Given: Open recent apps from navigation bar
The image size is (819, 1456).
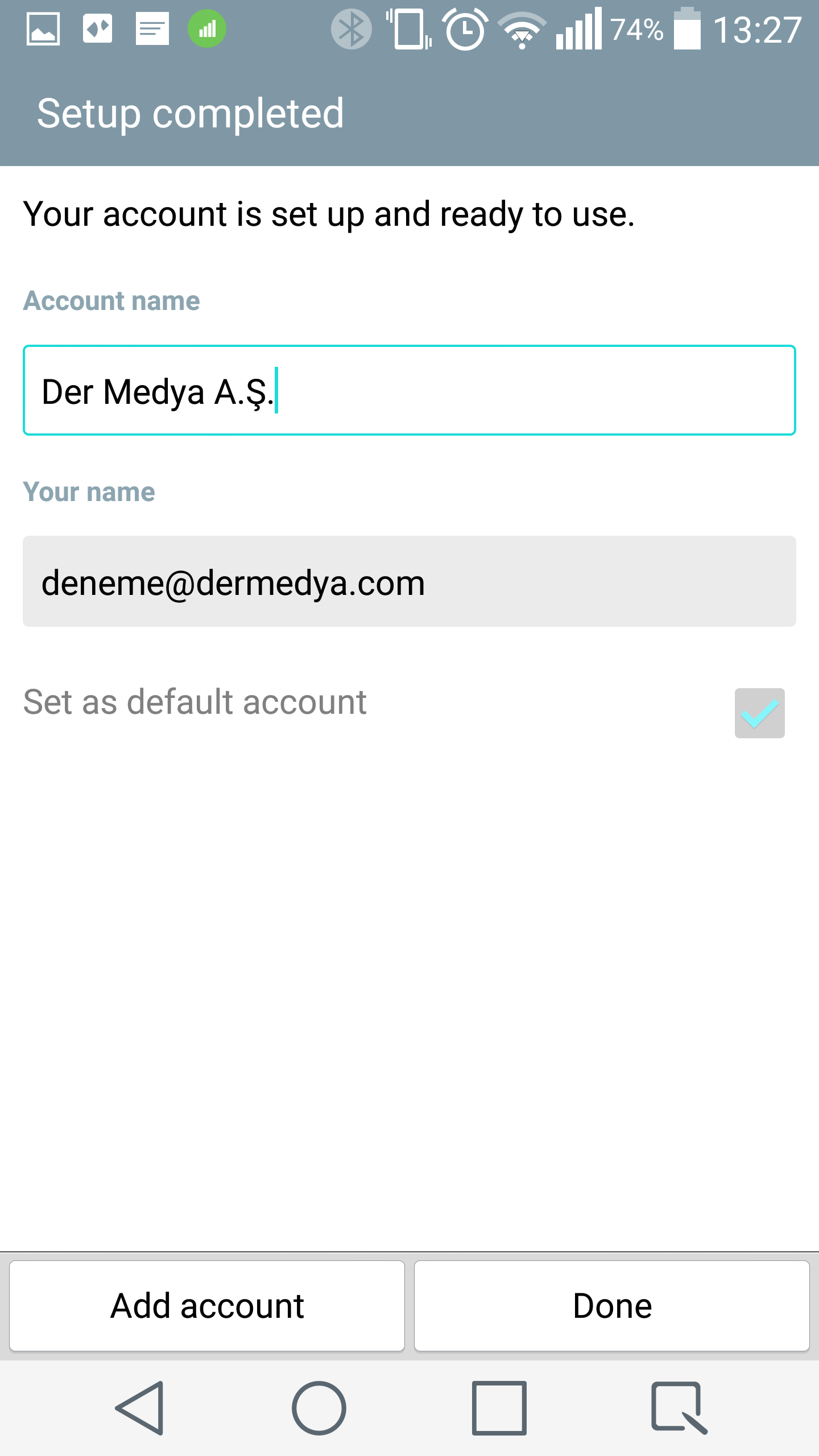Looking at the screenshot, I should [x=499, y=1408].
